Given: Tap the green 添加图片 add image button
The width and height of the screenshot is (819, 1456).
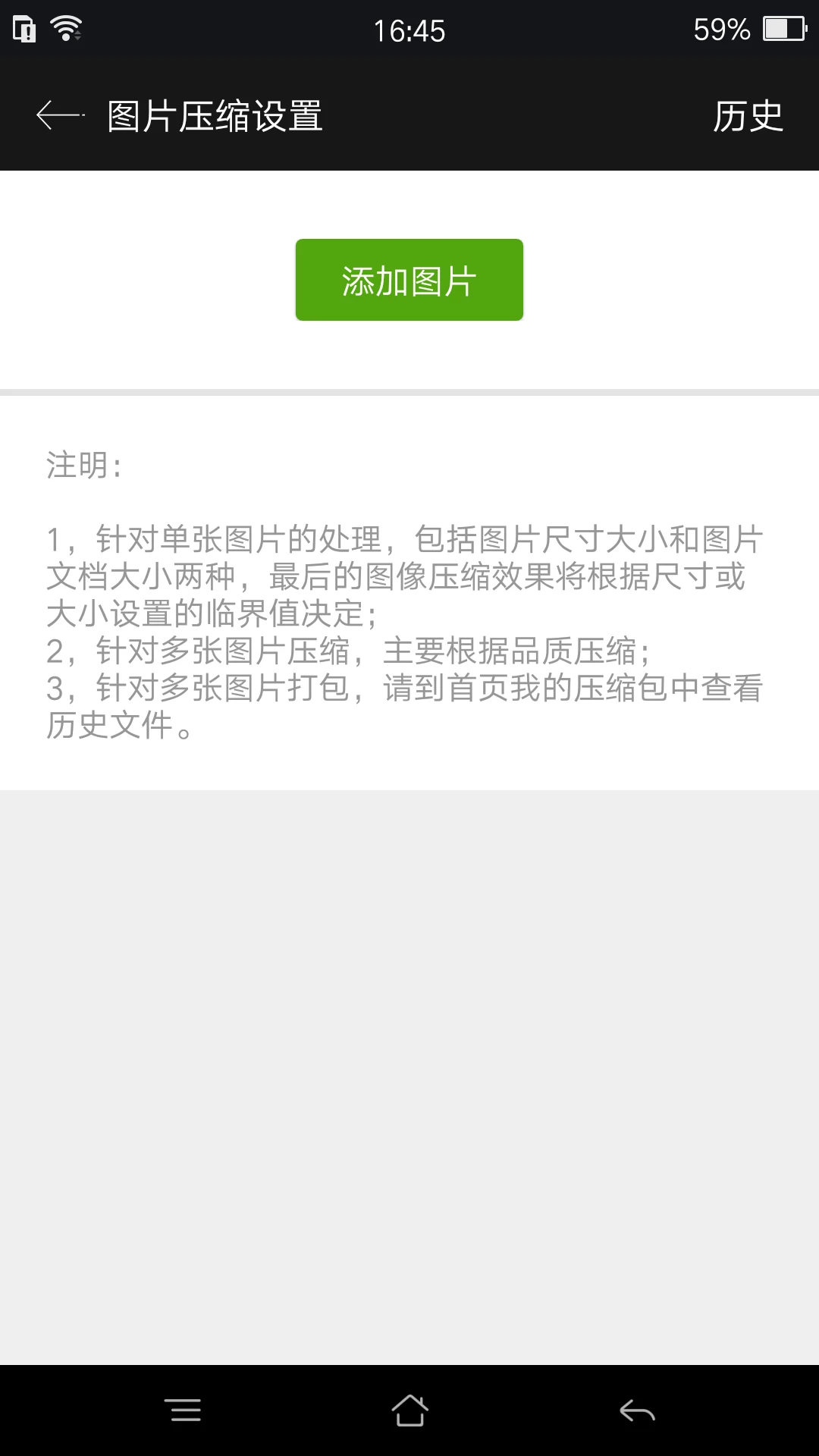Looking at the screenshot, I should click(x=409, y=279).
